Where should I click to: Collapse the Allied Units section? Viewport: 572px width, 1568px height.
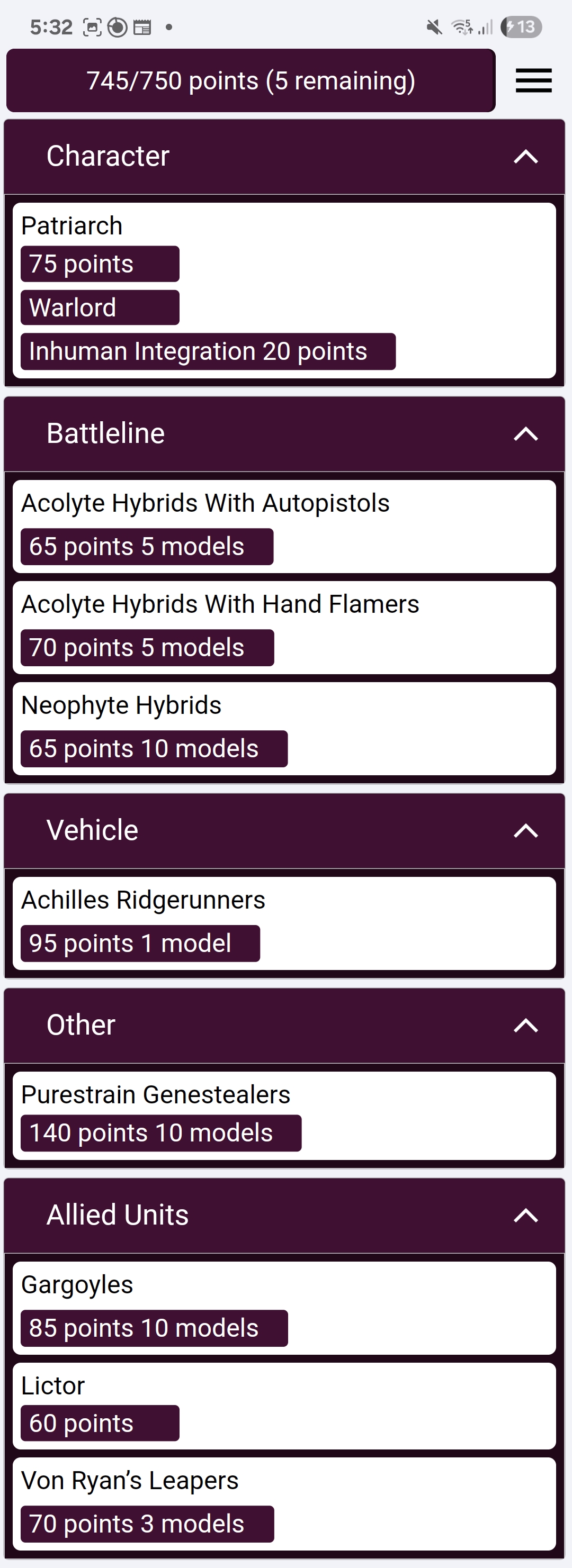(525, 1216)
